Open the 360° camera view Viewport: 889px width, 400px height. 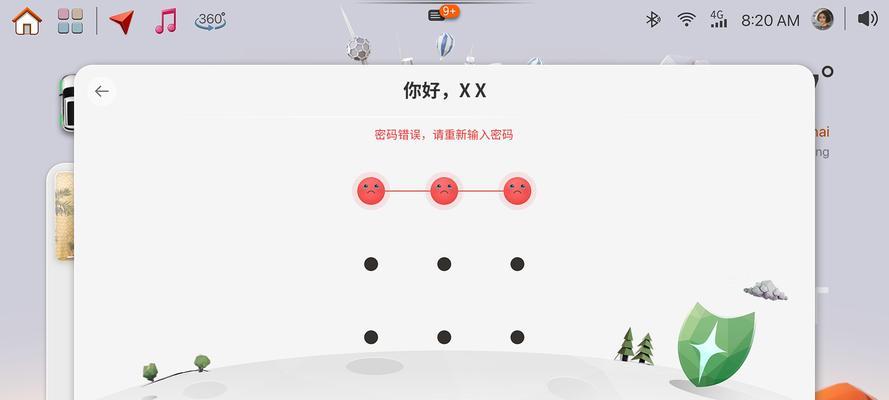pyautogui.click(x=210, y=20)
